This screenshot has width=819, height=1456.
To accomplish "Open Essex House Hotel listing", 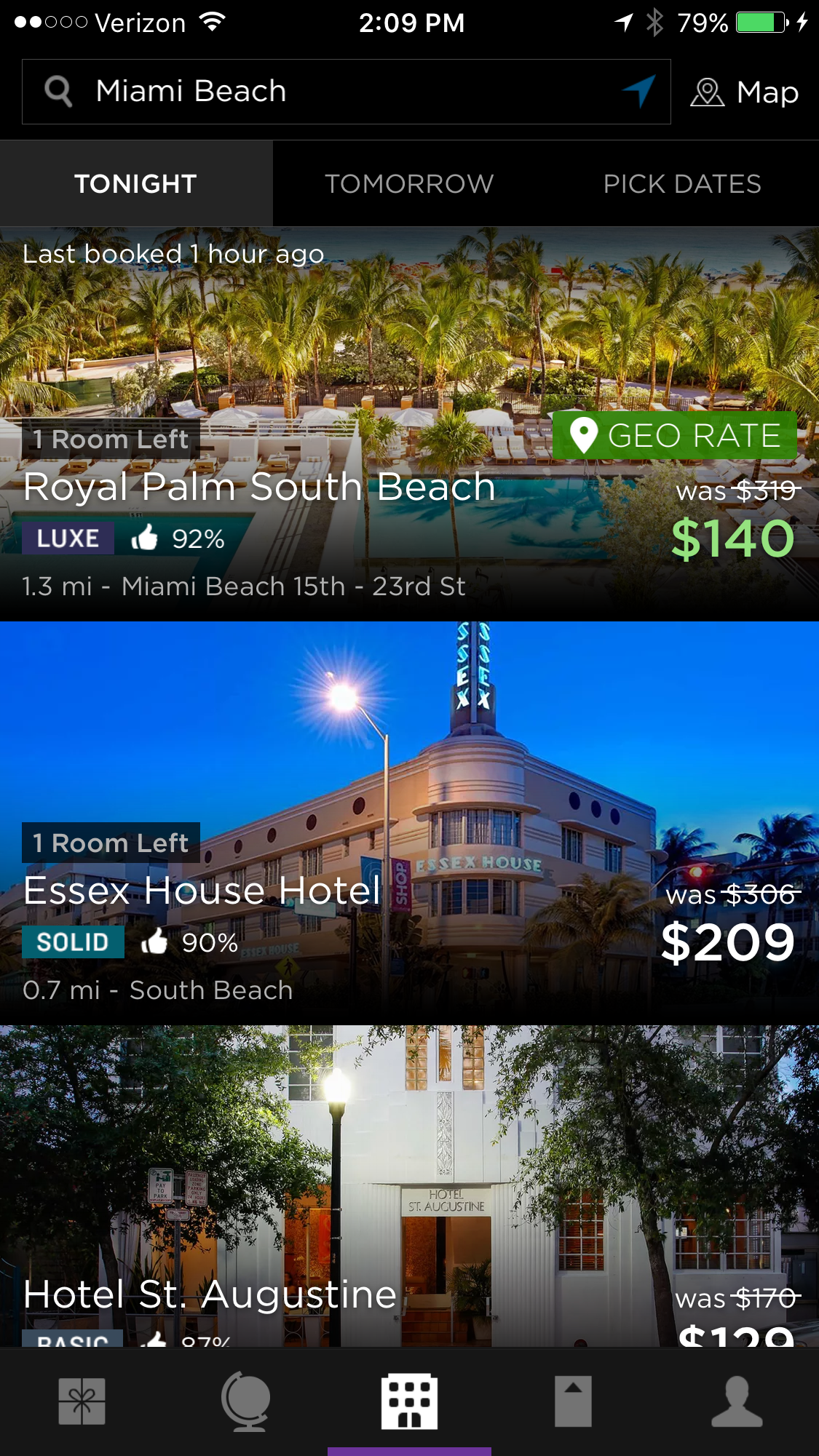I will click(408, 822).
